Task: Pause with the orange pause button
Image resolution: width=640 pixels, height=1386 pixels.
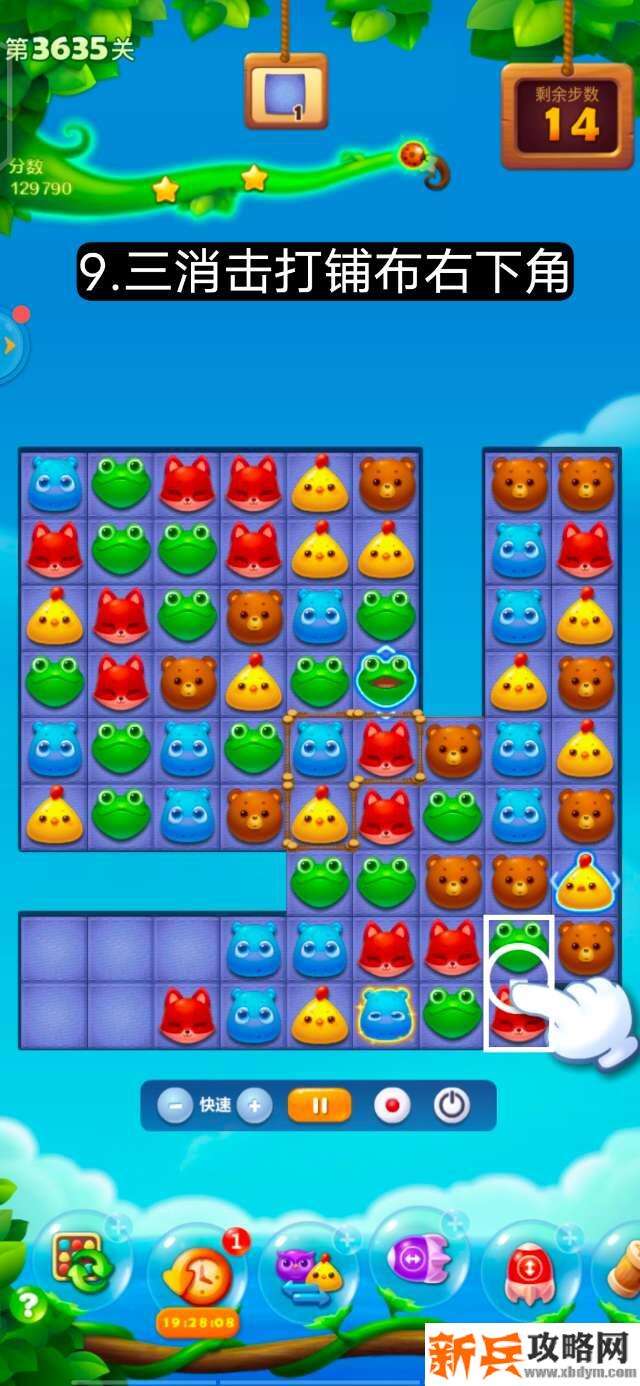Action: (320, 1106)
